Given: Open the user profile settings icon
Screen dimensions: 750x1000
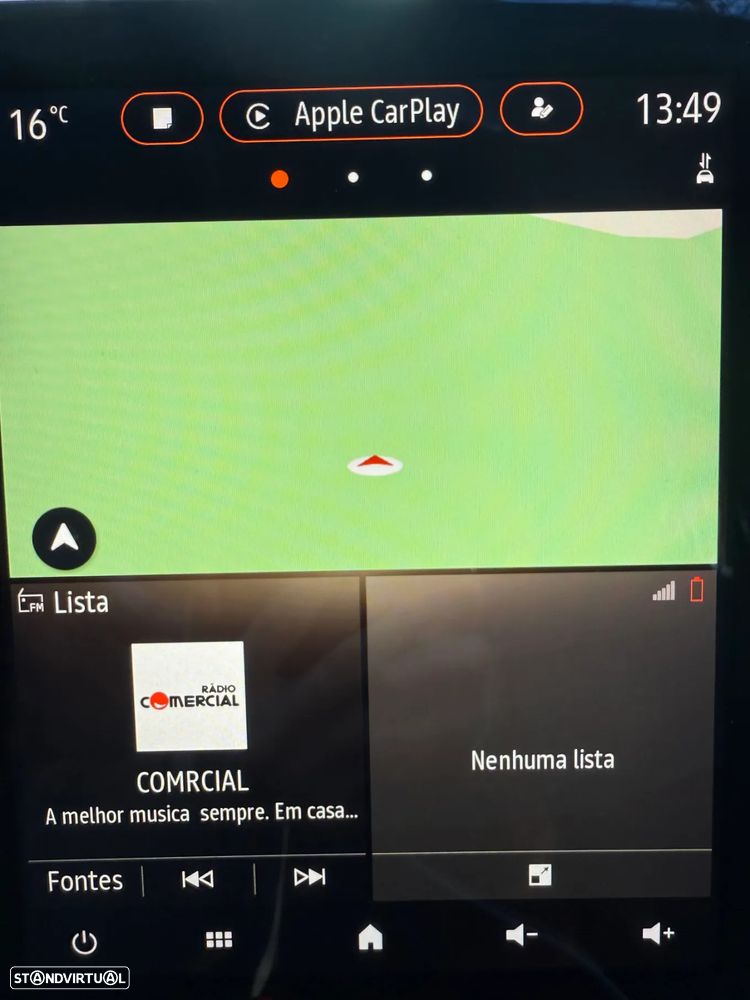Looking at the screenshot, I should [541, 110].
